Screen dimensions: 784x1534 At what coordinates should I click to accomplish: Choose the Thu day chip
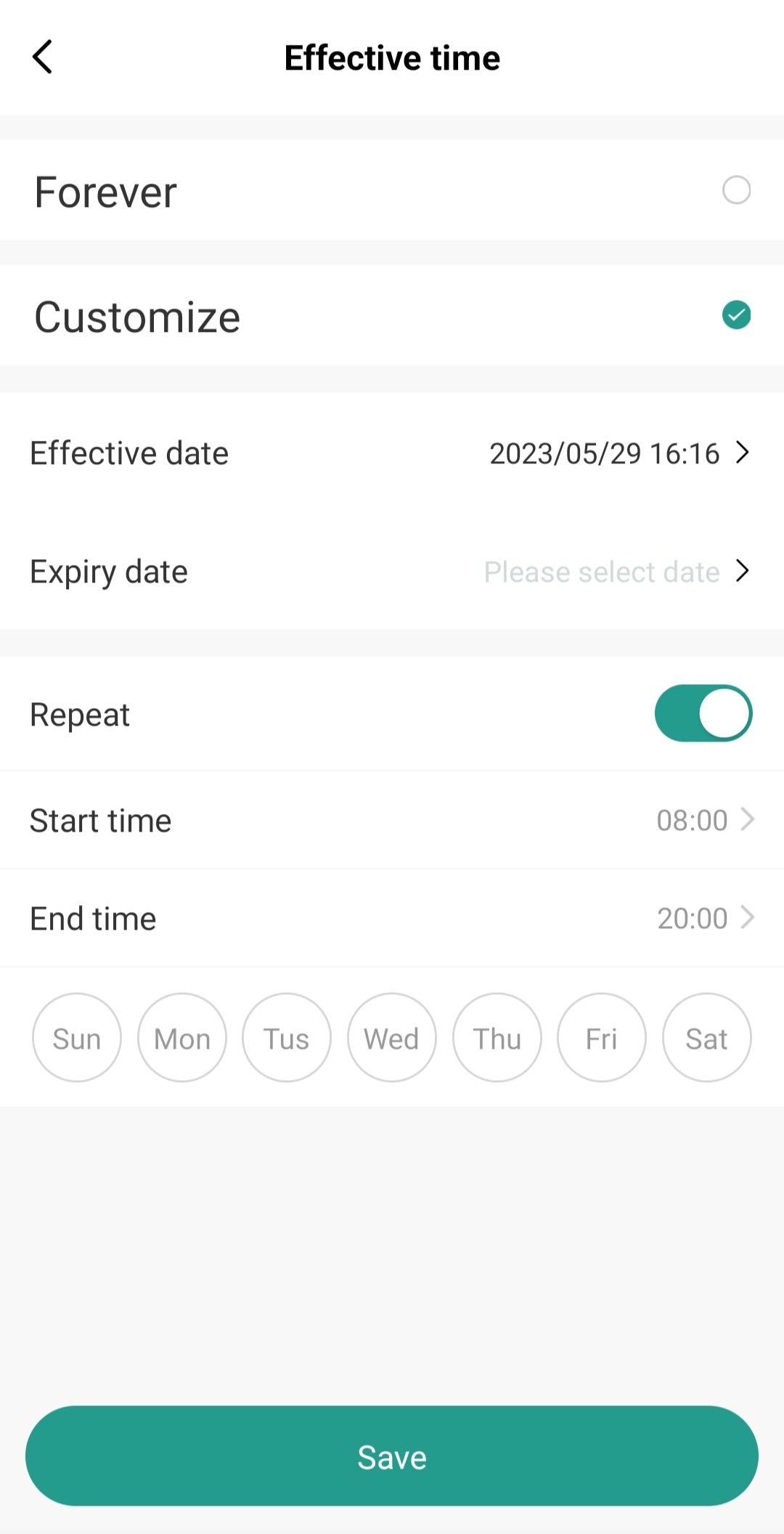(497, 1038)
